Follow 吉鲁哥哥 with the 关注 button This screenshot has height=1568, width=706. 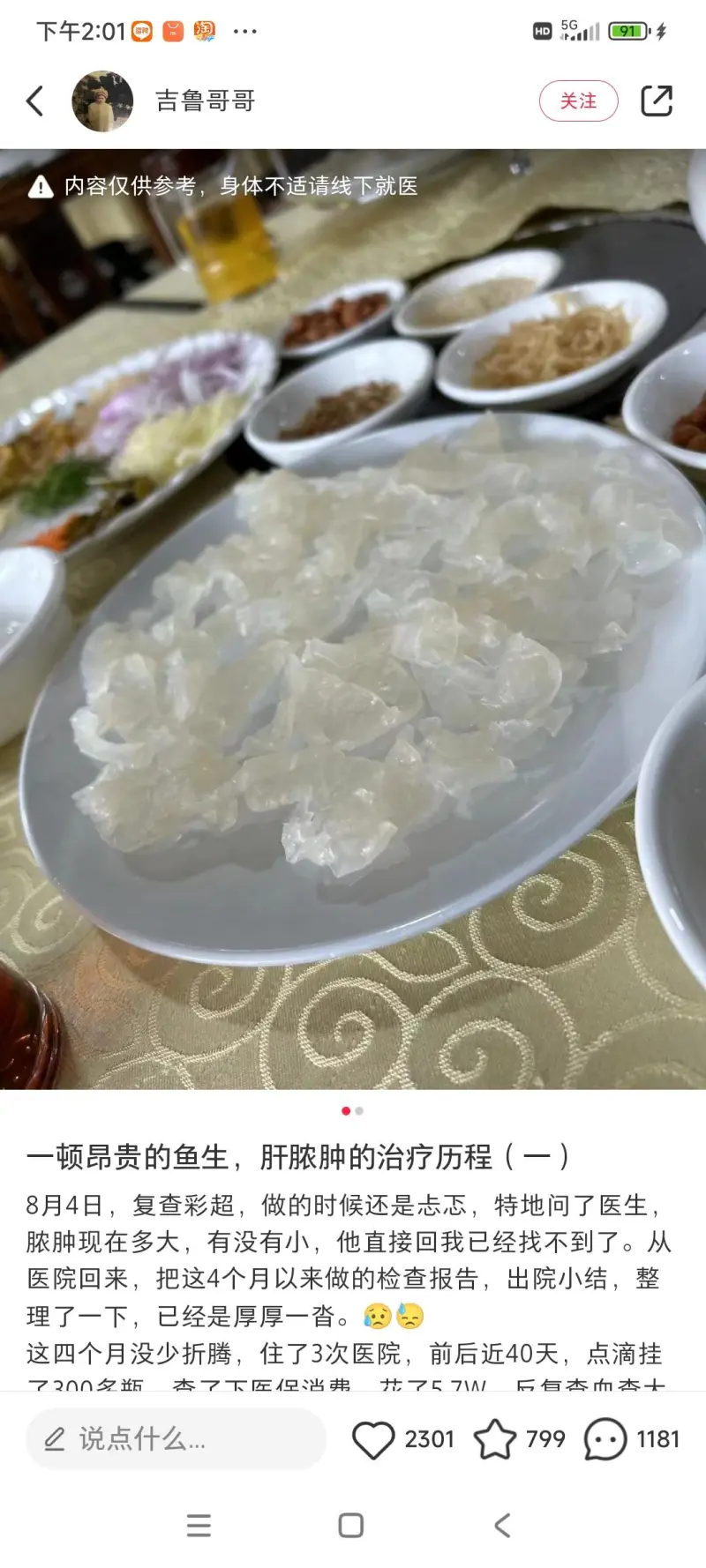click(x=578, y=101)
